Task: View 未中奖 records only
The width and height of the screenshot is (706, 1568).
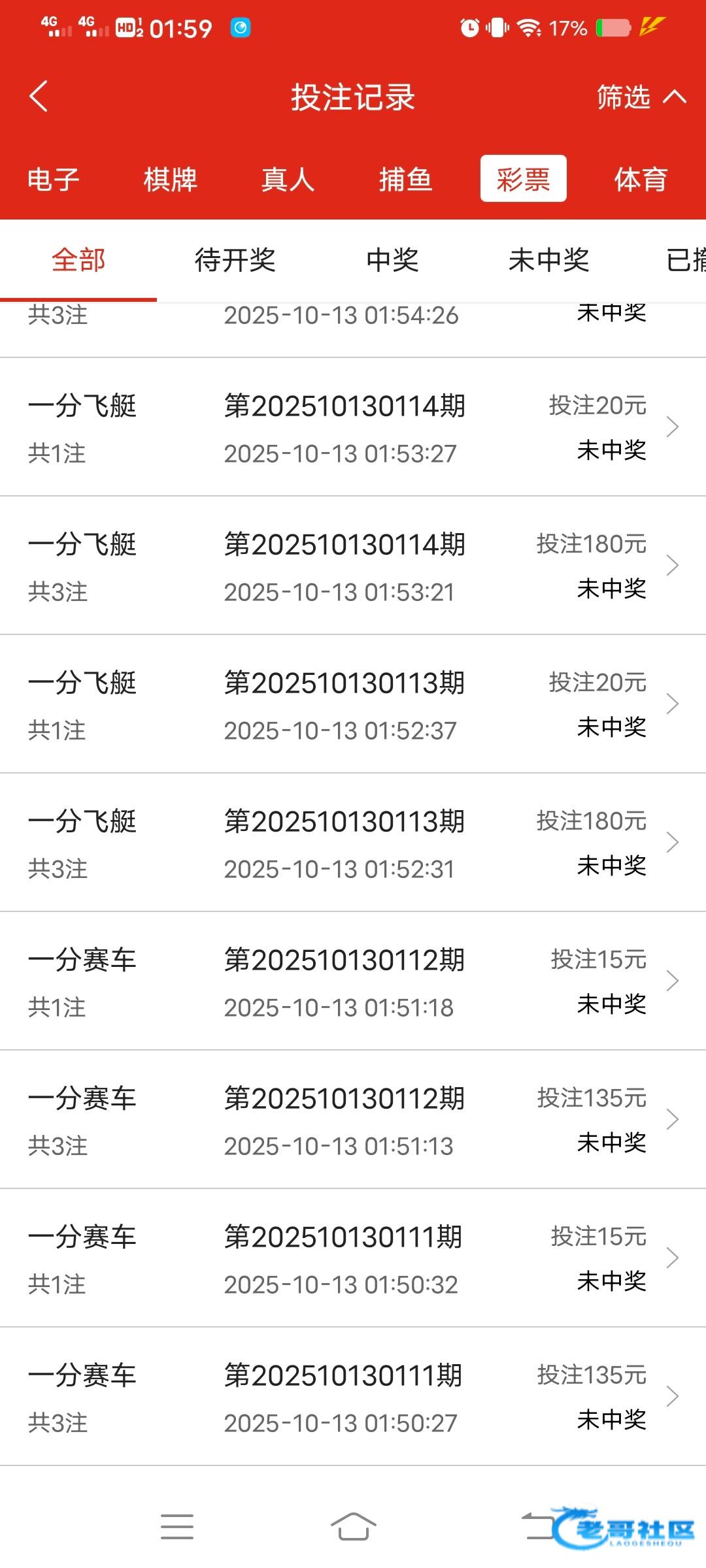Action: click(549, 260)
